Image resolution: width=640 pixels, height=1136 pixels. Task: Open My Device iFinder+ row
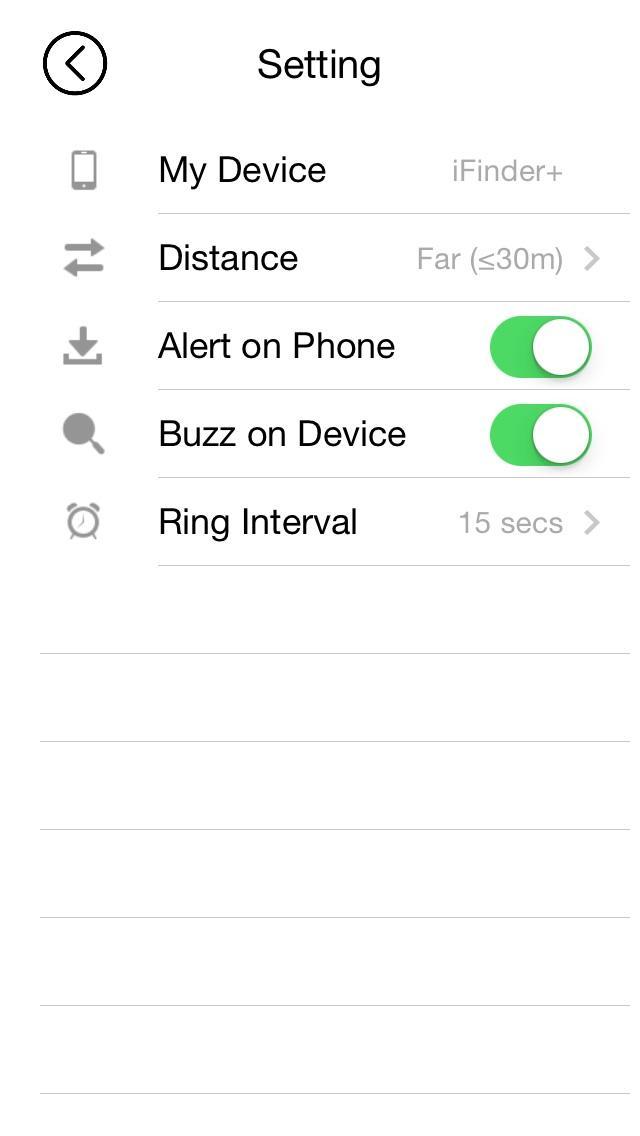[380, 171]
